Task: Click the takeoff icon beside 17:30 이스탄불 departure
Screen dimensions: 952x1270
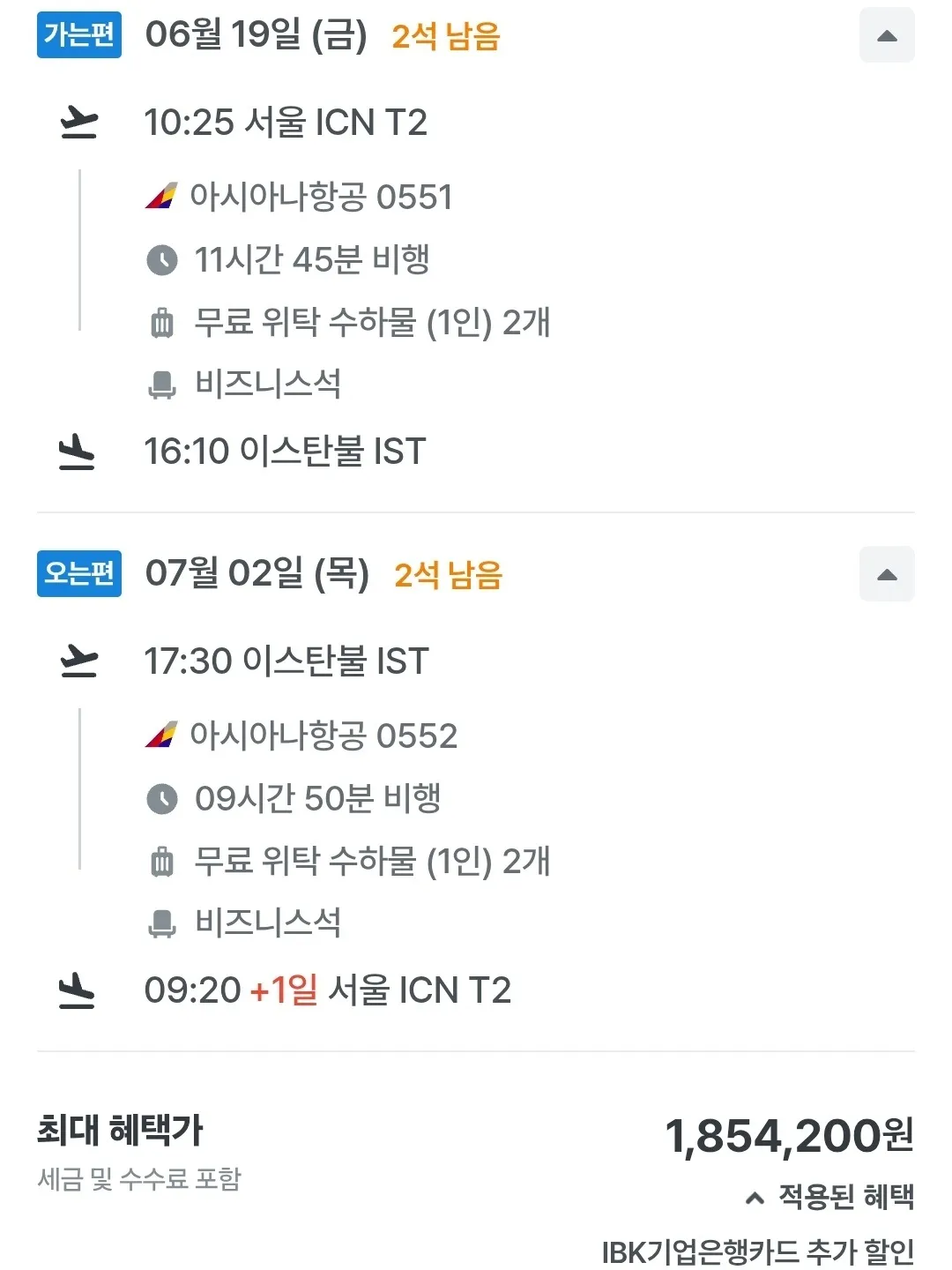Action: (80, 661)
